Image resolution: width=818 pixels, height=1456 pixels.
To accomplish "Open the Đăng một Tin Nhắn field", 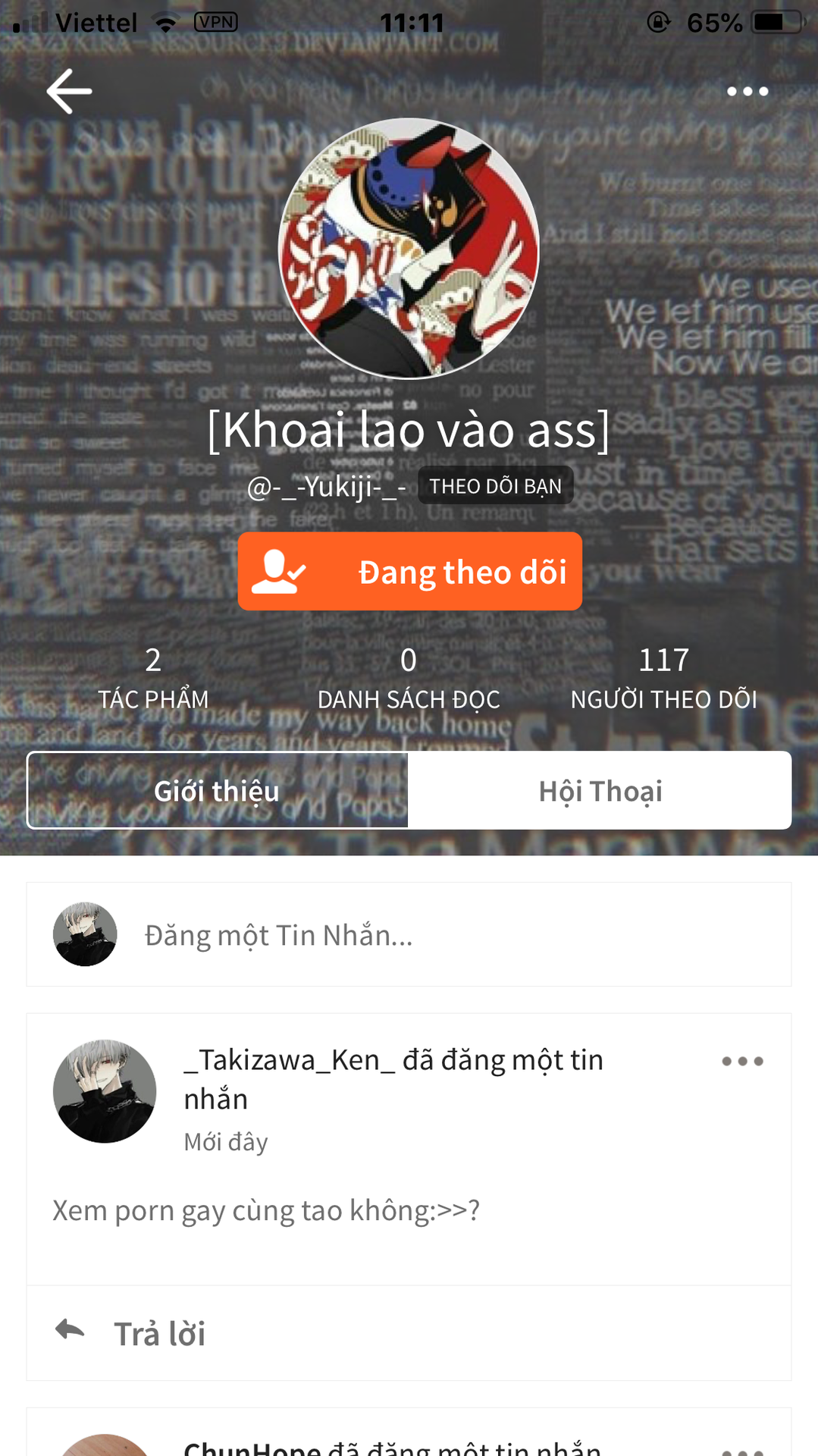I will [409, 934].
